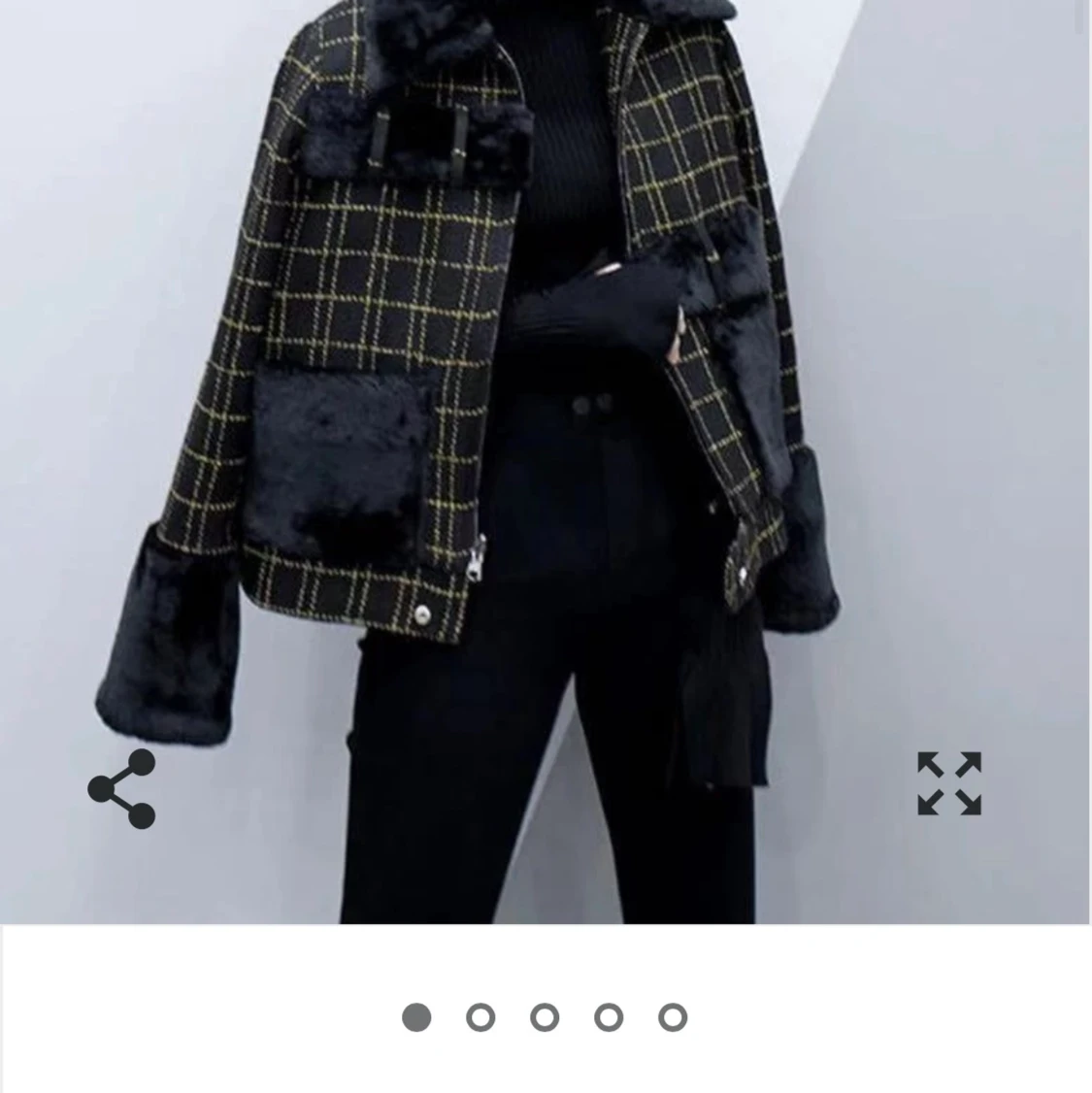Jump to the fourth image dot
Viewport: 1092px width, 1093px height.
[x=609, y=1017]
